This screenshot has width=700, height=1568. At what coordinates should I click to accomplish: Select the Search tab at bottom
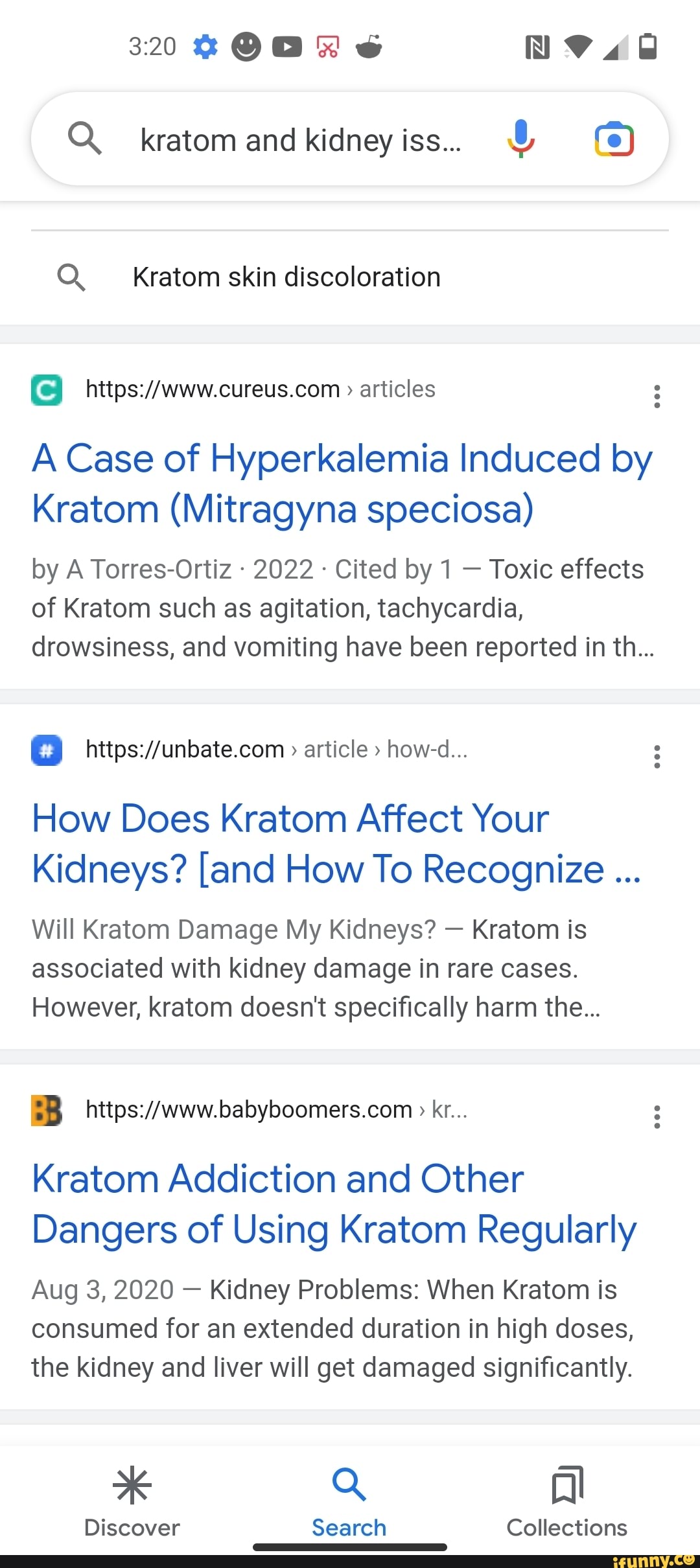click(349, 1497)
